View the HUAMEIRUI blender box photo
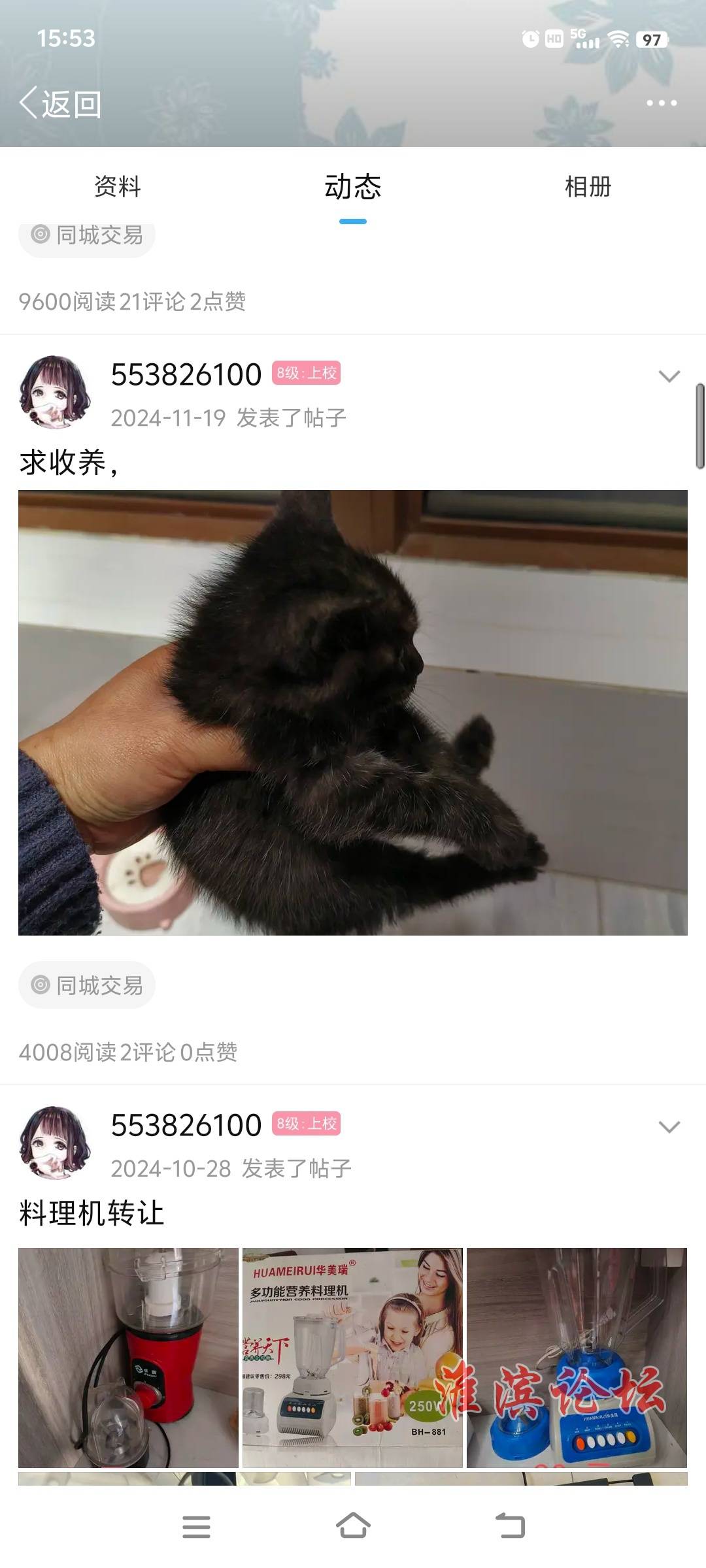The image size is (706, 1568). [x=352, y=1358]
